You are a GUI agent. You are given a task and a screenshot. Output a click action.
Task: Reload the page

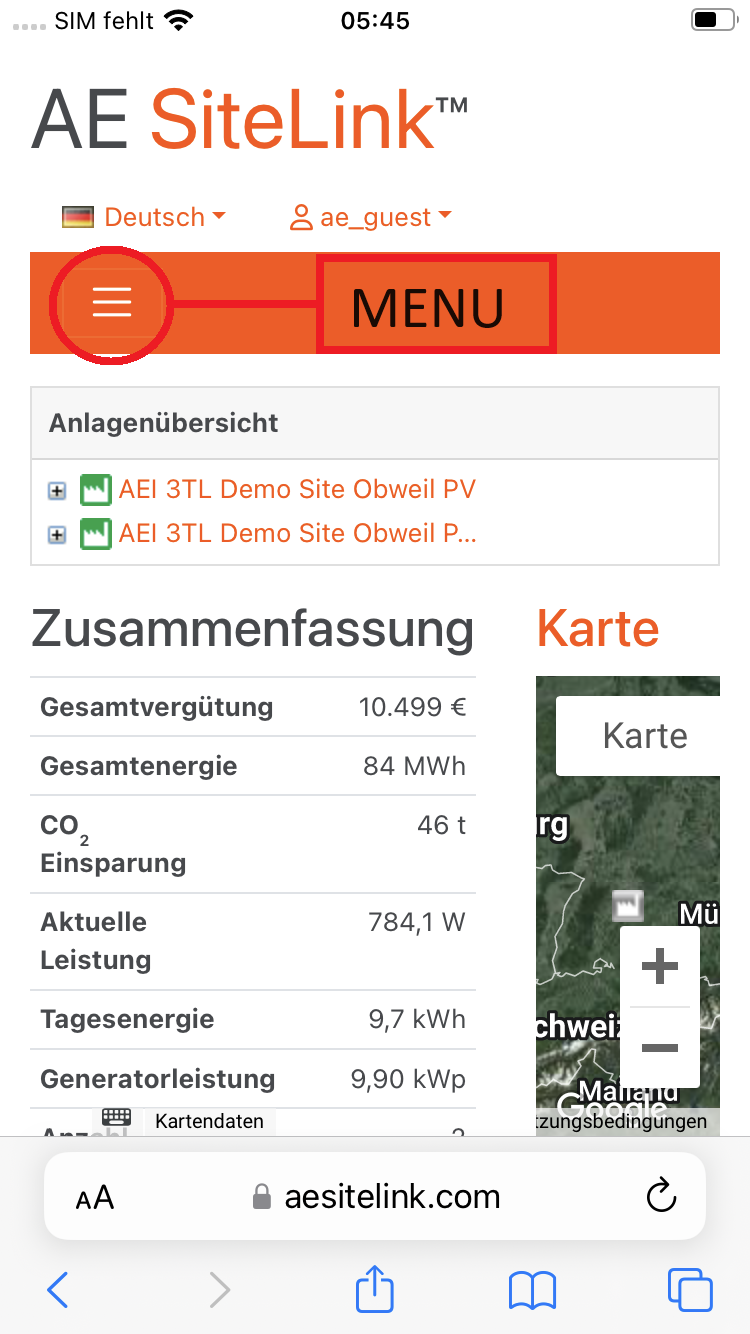pos(661,1196)
